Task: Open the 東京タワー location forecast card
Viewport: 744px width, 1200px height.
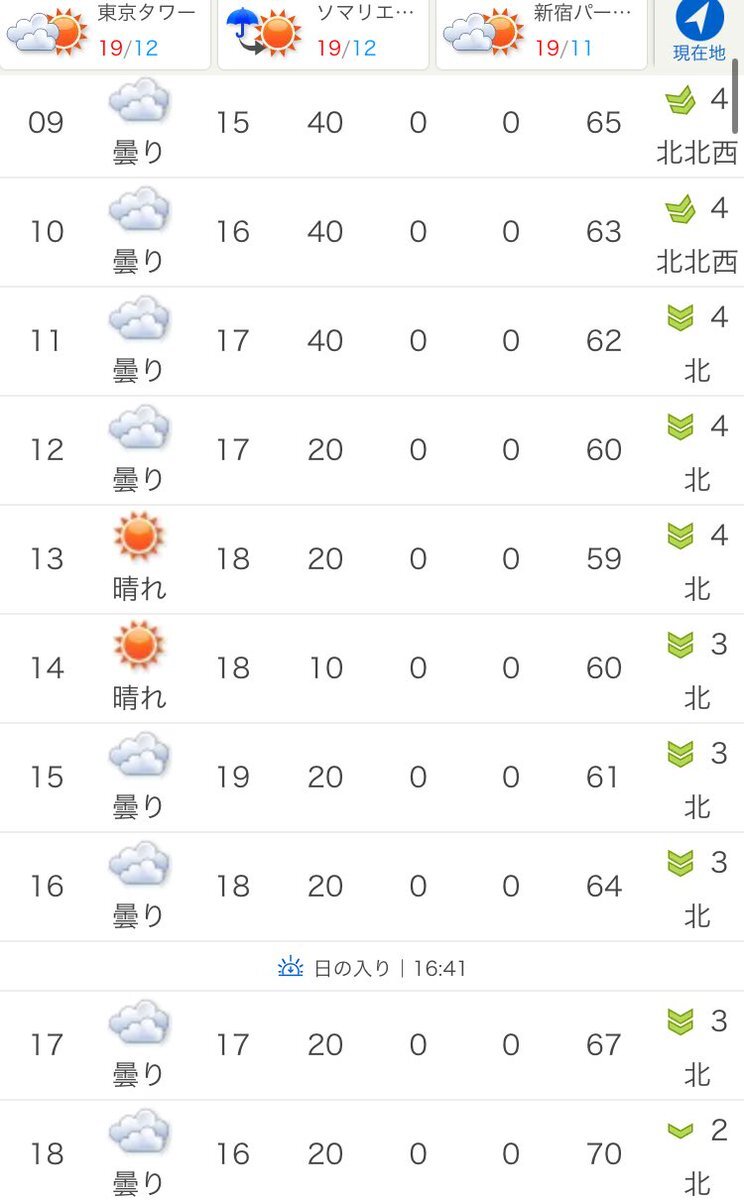Action: (x=105, y=32)
